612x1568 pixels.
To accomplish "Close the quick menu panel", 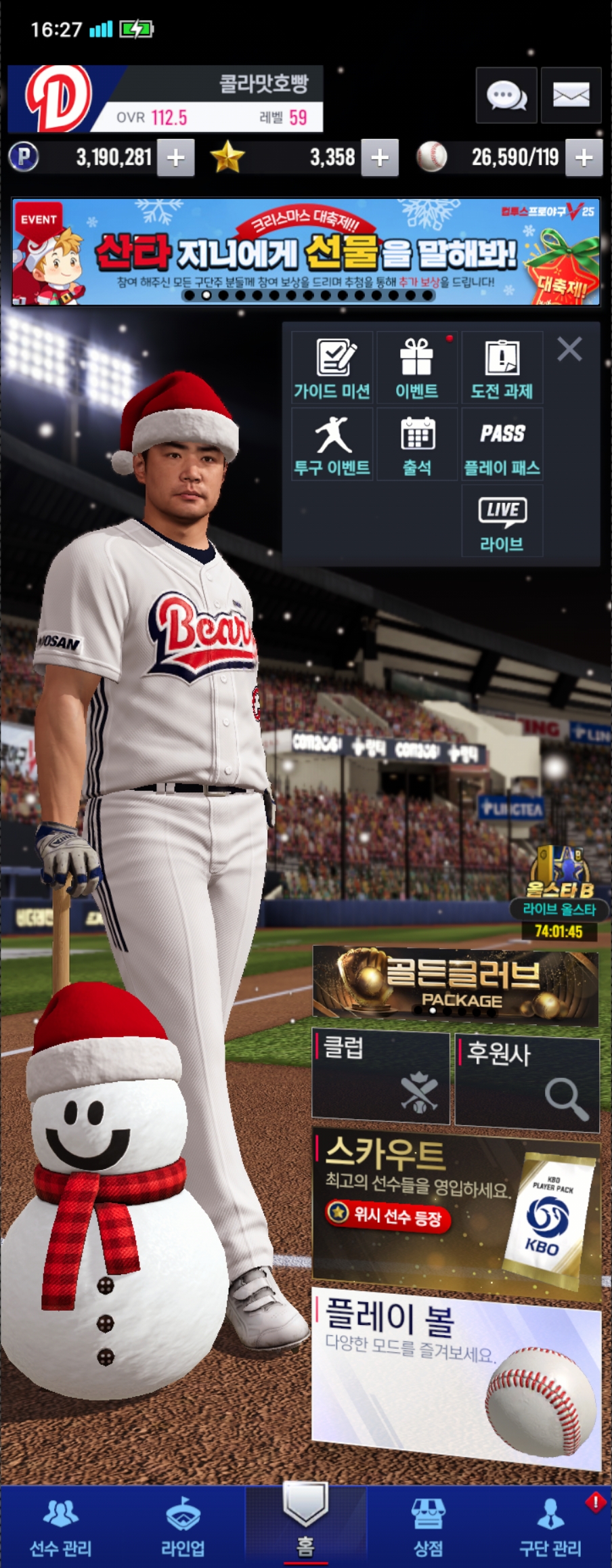I will [x=569, y=349].
